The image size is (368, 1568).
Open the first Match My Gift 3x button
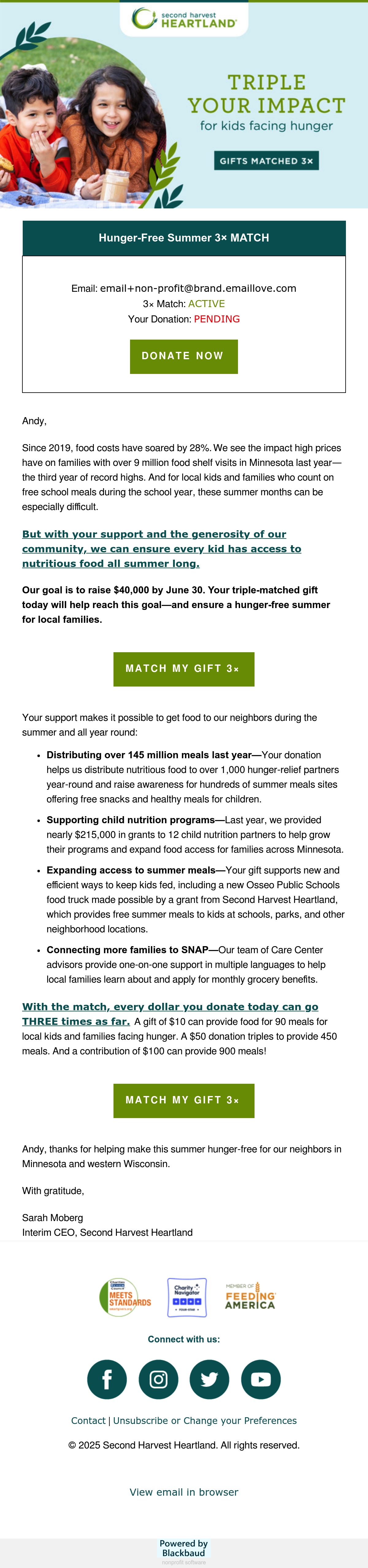183,669
